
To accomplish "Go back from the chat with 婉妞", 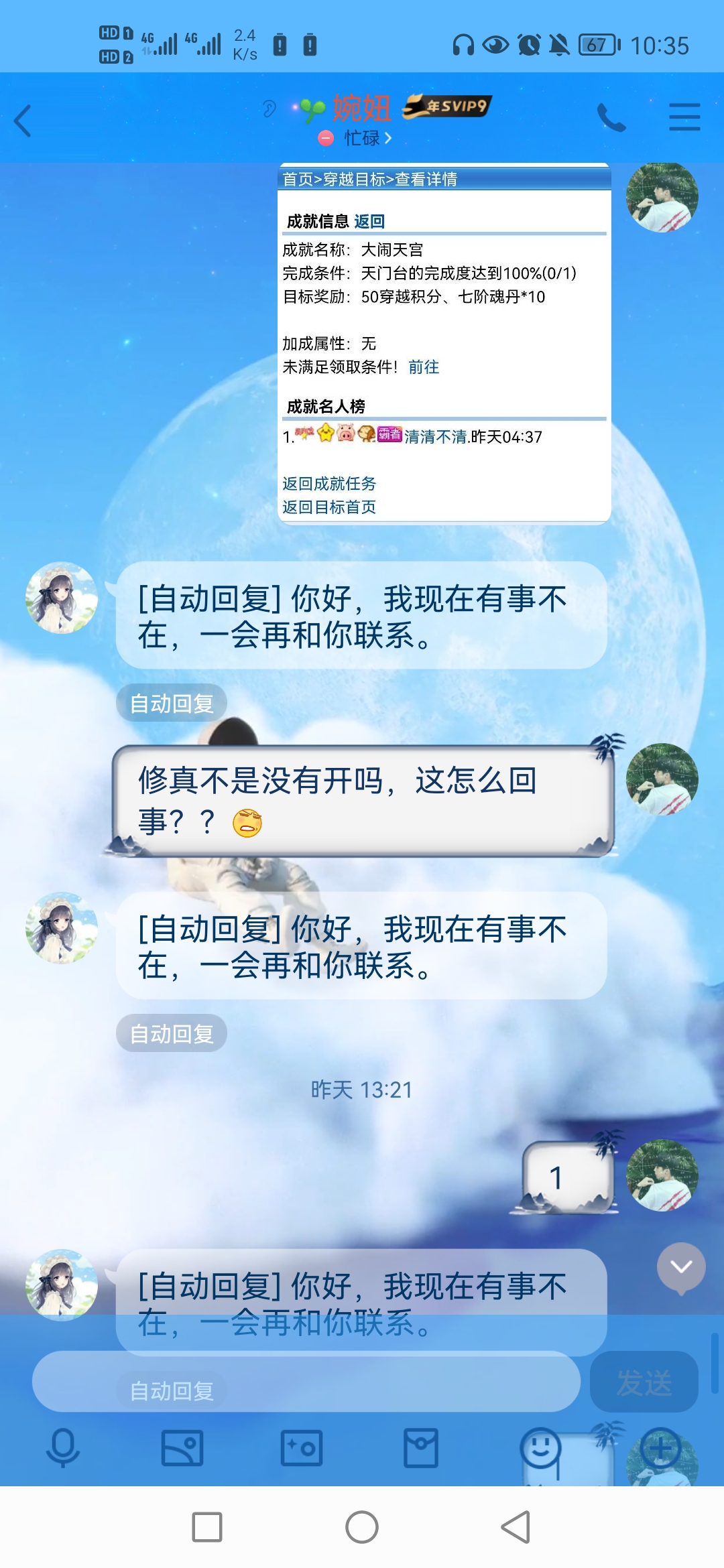I will (23, 121).
